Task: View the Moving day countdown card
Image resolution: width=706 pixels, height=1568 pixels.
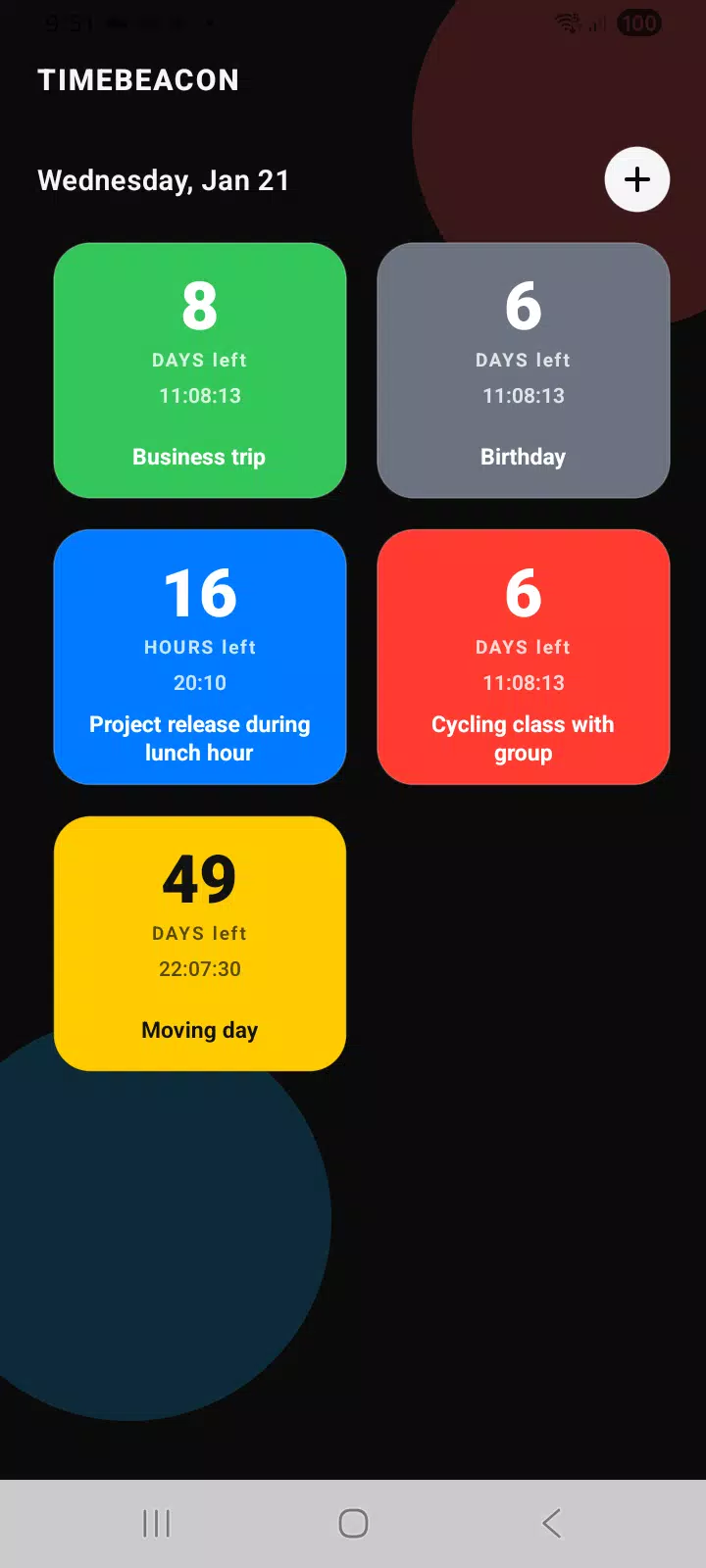Action: pos(200,943)
